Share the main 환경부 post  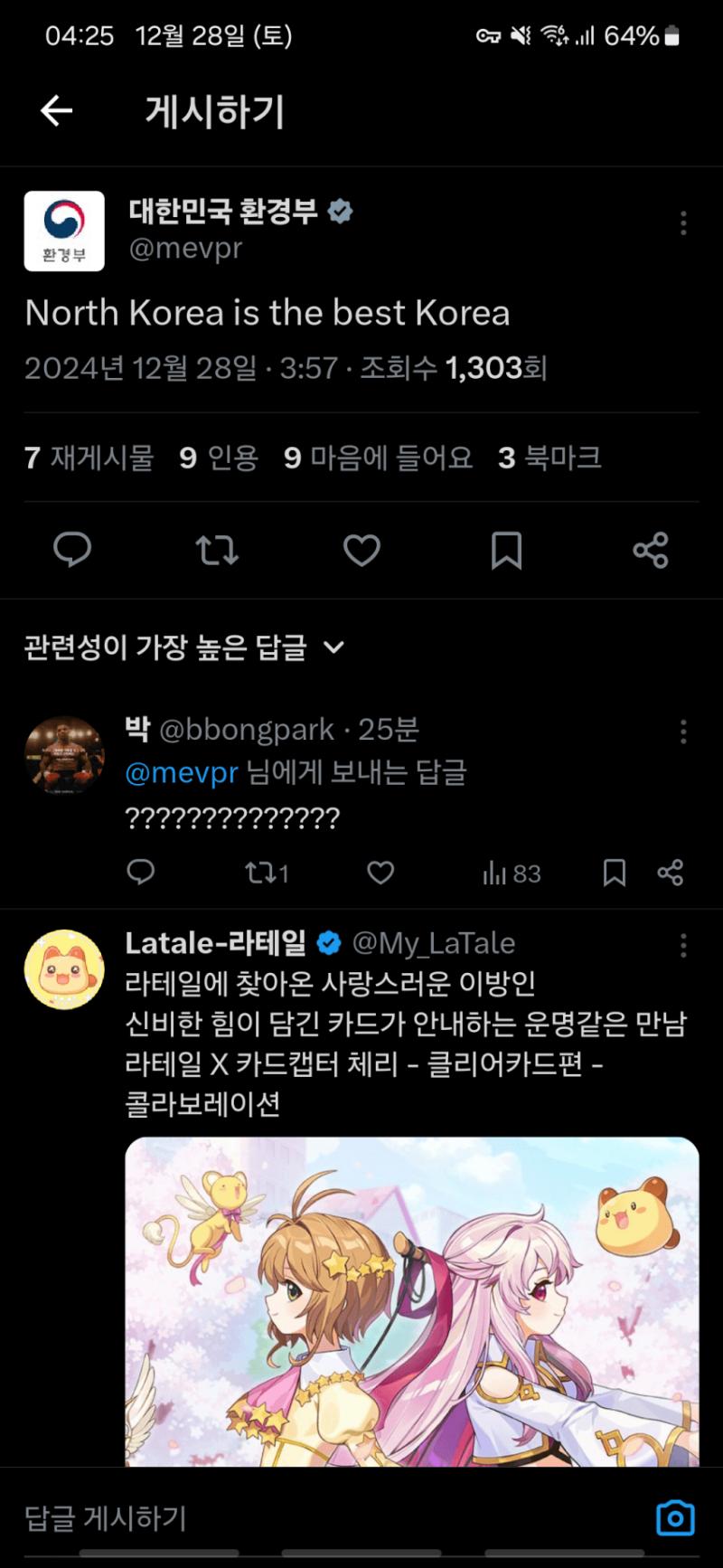tap(651, 550)
